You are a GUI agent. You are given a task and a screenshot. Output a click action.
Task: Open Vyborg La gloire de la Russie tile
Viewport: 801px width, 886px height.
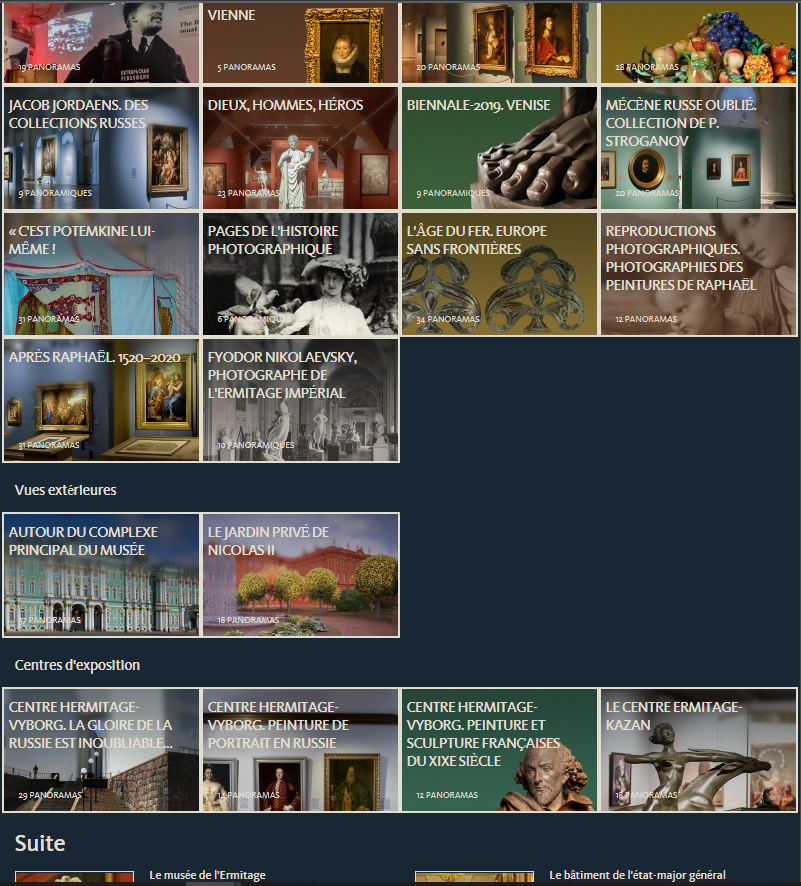(101, 750)
